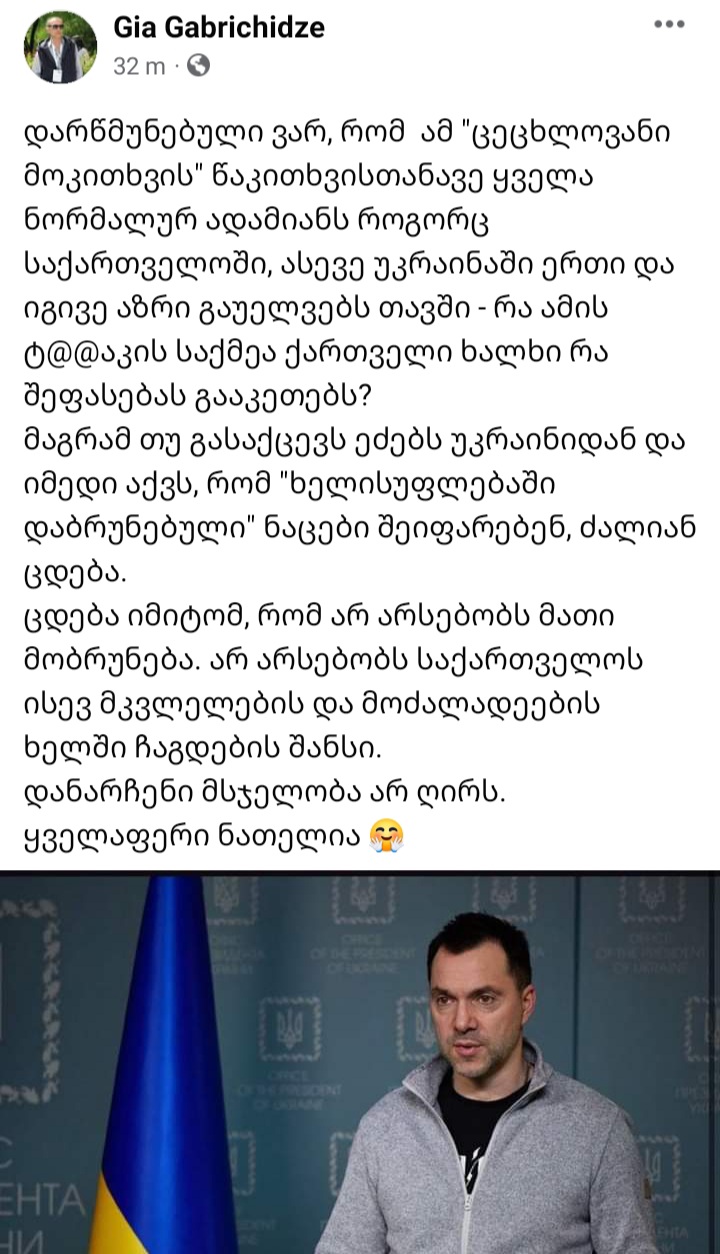The image size is (720, 1254).
Task: Open Gia Gabrichidze's profile picture
Action: (x=60, y=47)
